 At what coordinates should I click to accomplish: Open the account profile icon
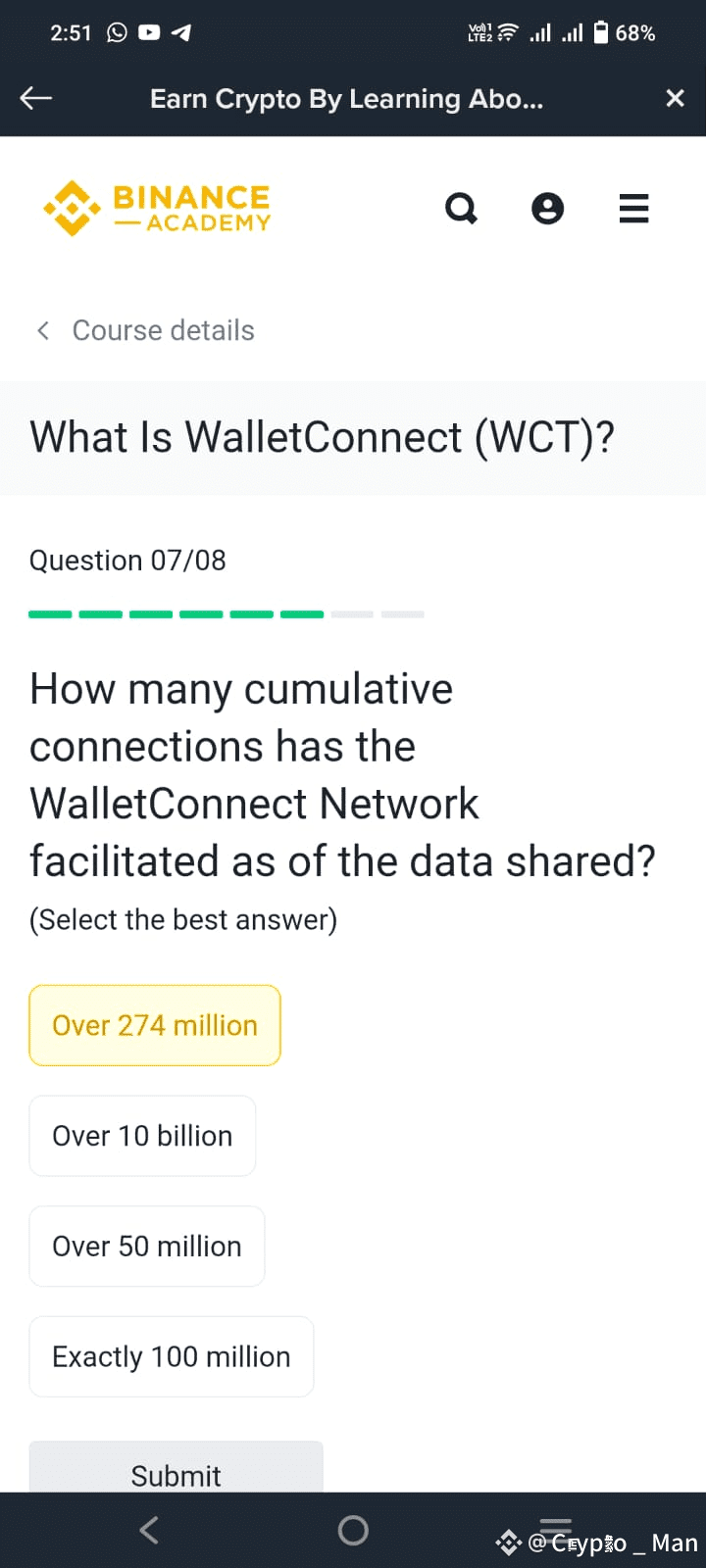click(x=547, y=209)
